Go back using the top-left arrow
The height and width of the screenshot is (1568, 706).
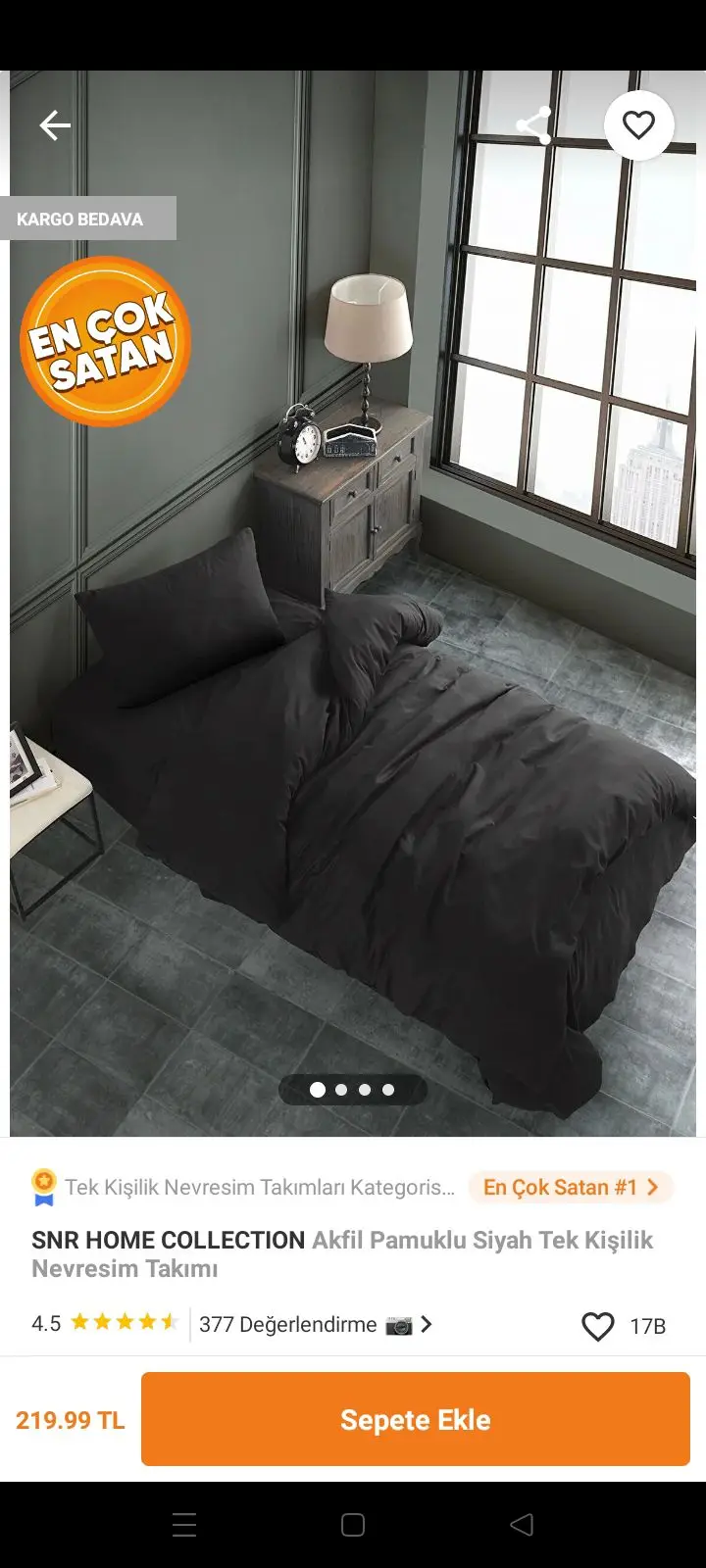pyautogui.click(x=55, y=125)
